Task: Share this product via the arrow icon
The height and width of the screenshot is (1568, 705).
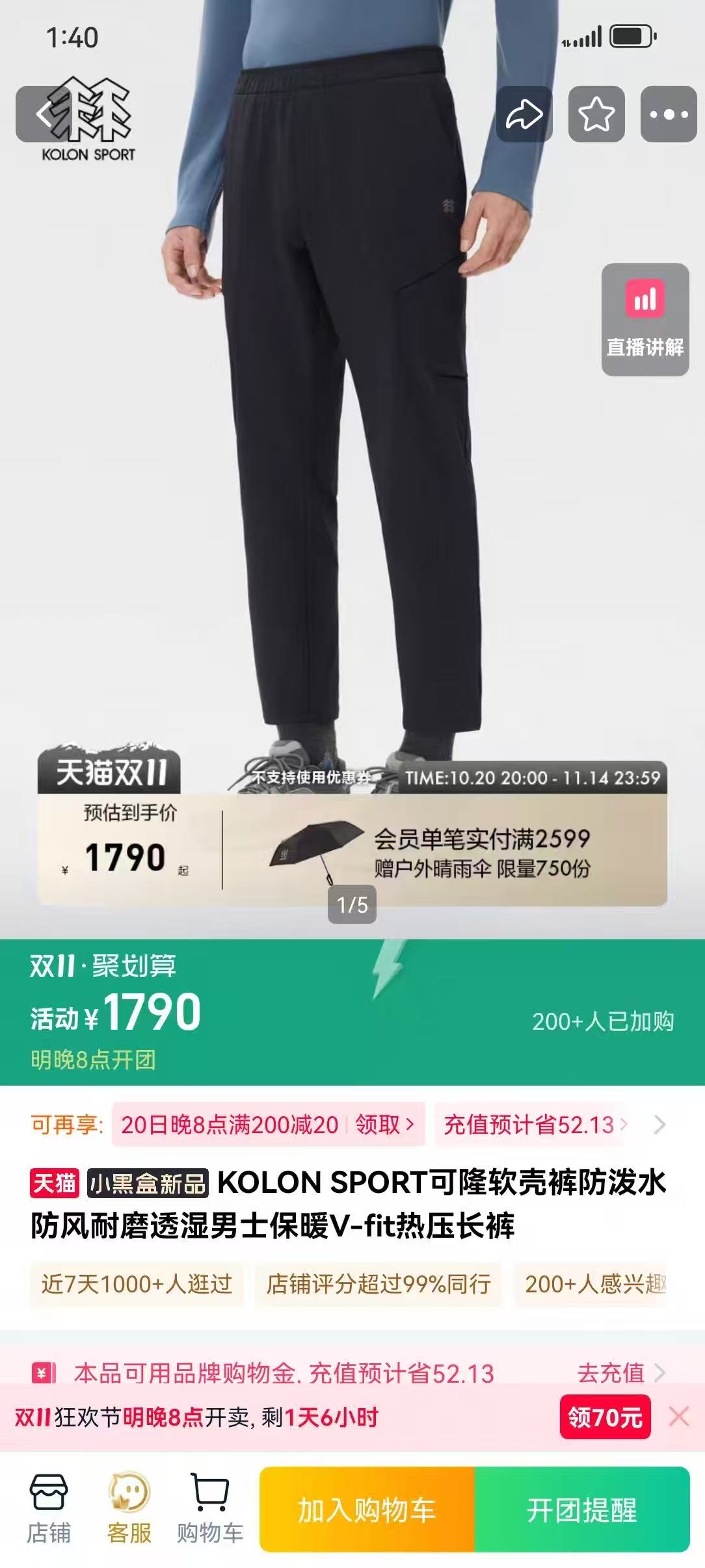Action: pos(524,114)
